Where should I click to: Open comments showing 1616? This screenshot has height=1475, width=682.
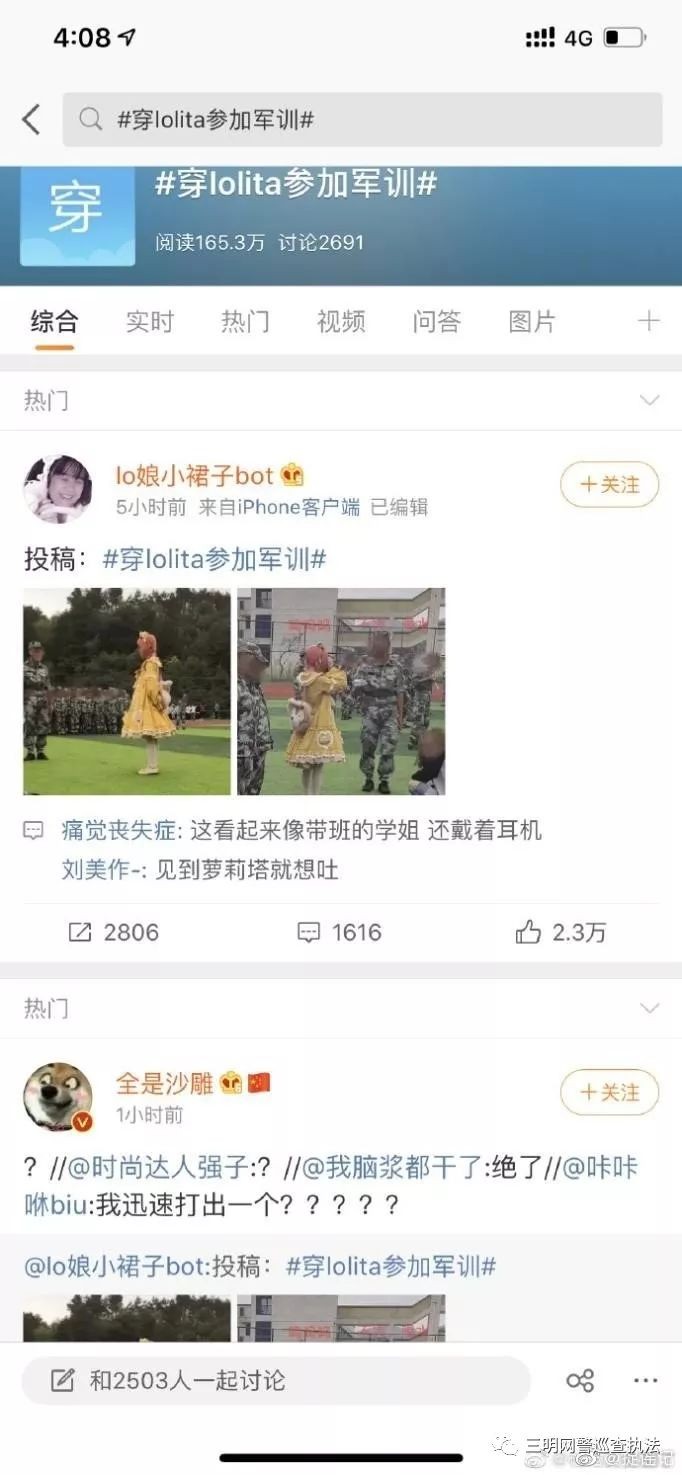tap(340, 933)
